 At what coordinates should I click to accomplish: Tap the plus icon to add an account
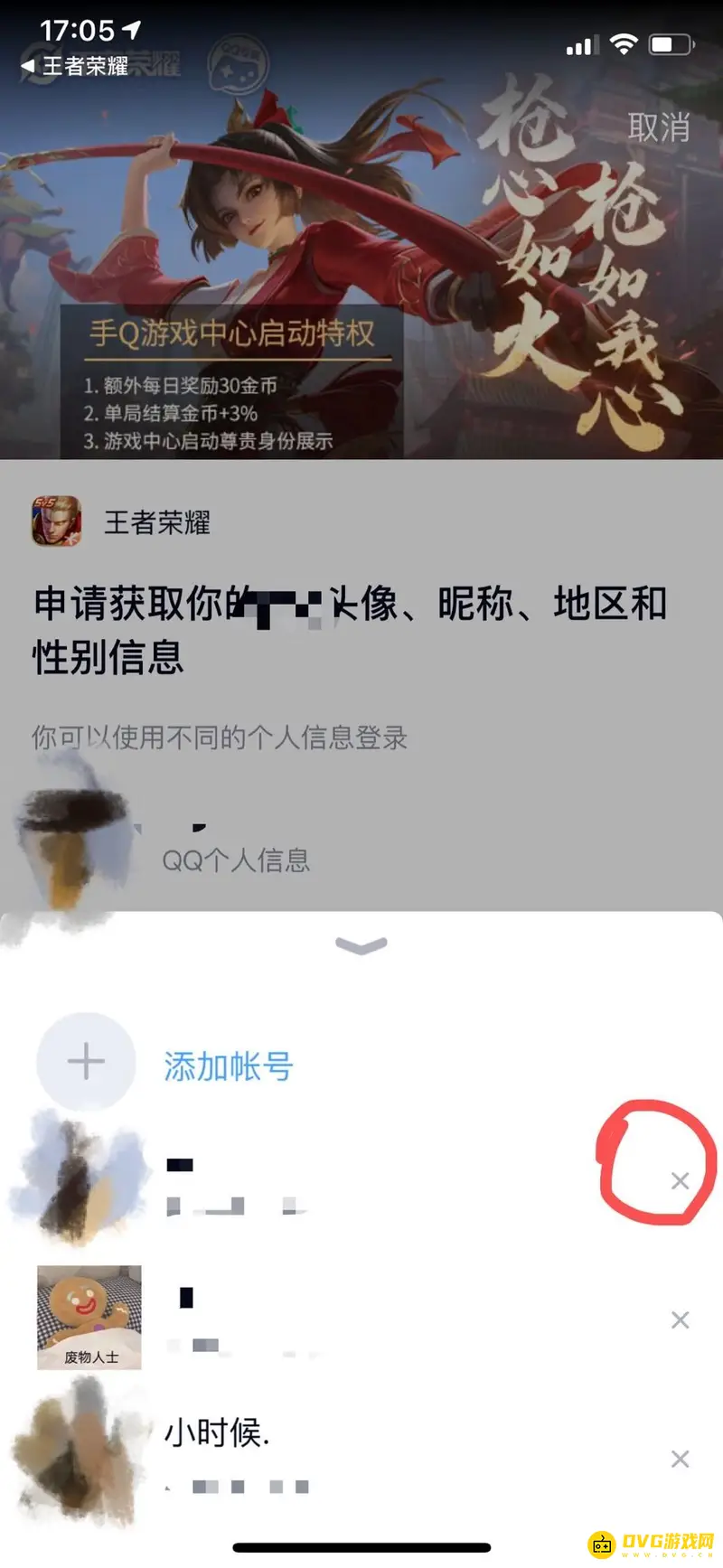click(86, 1062)
